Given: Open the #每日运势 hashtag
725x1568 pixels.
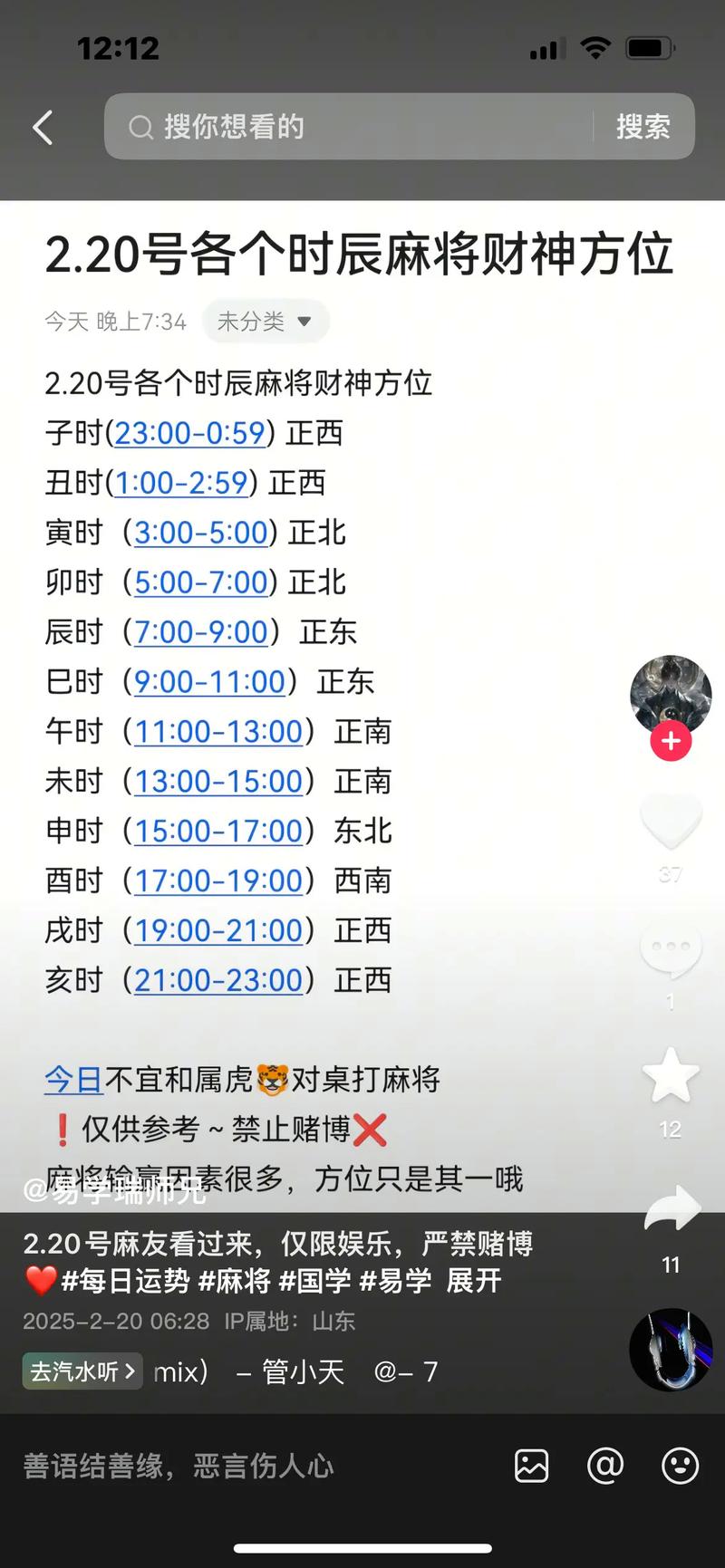Looking at the screenshot, I should [125, 1281].
